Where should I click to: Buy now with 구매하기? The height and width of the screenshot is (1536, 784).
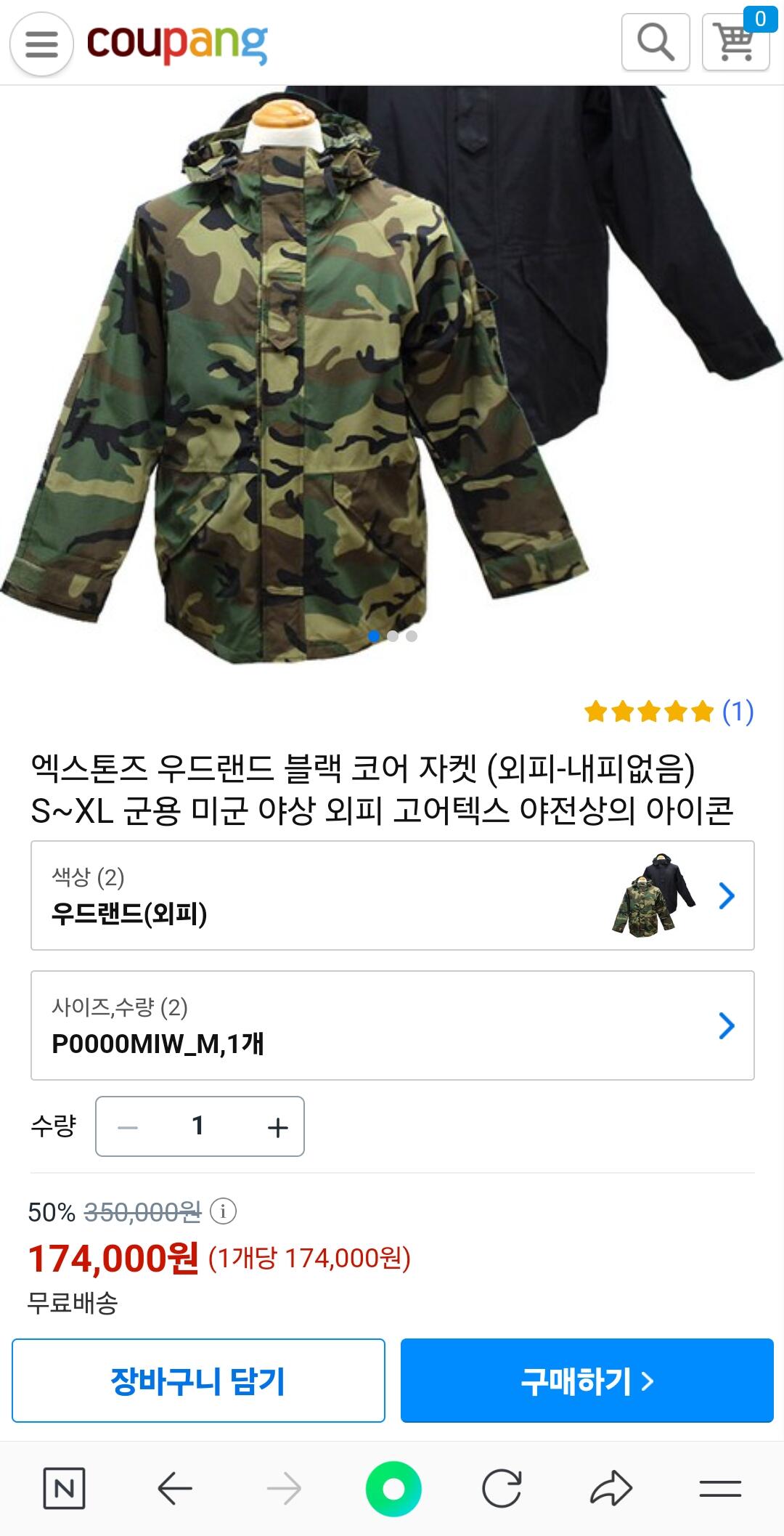(587, 1381)
